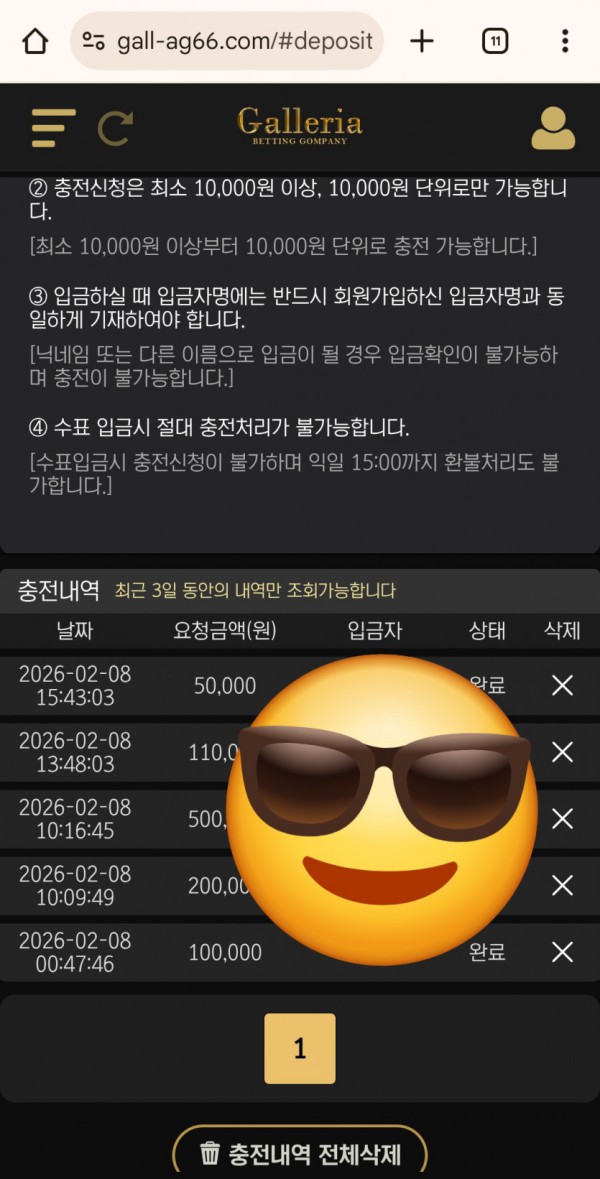Viewport: 600px width, 1179px height.
Task: Open the hamburger menu drawer
Action: 53,127
